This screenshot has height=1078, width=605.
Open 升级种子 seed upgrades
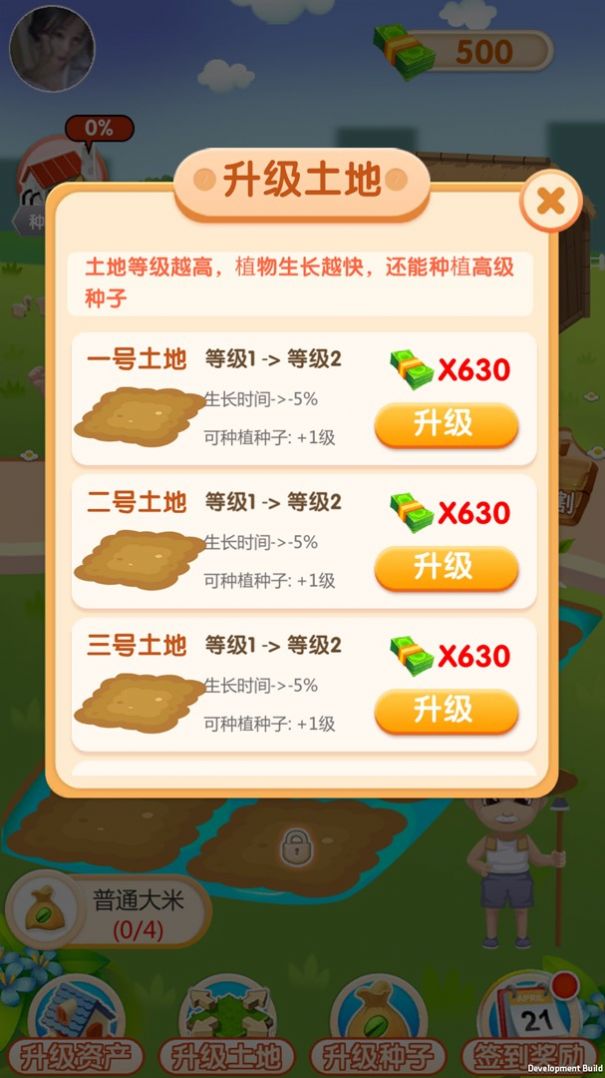click(378, 1030)
